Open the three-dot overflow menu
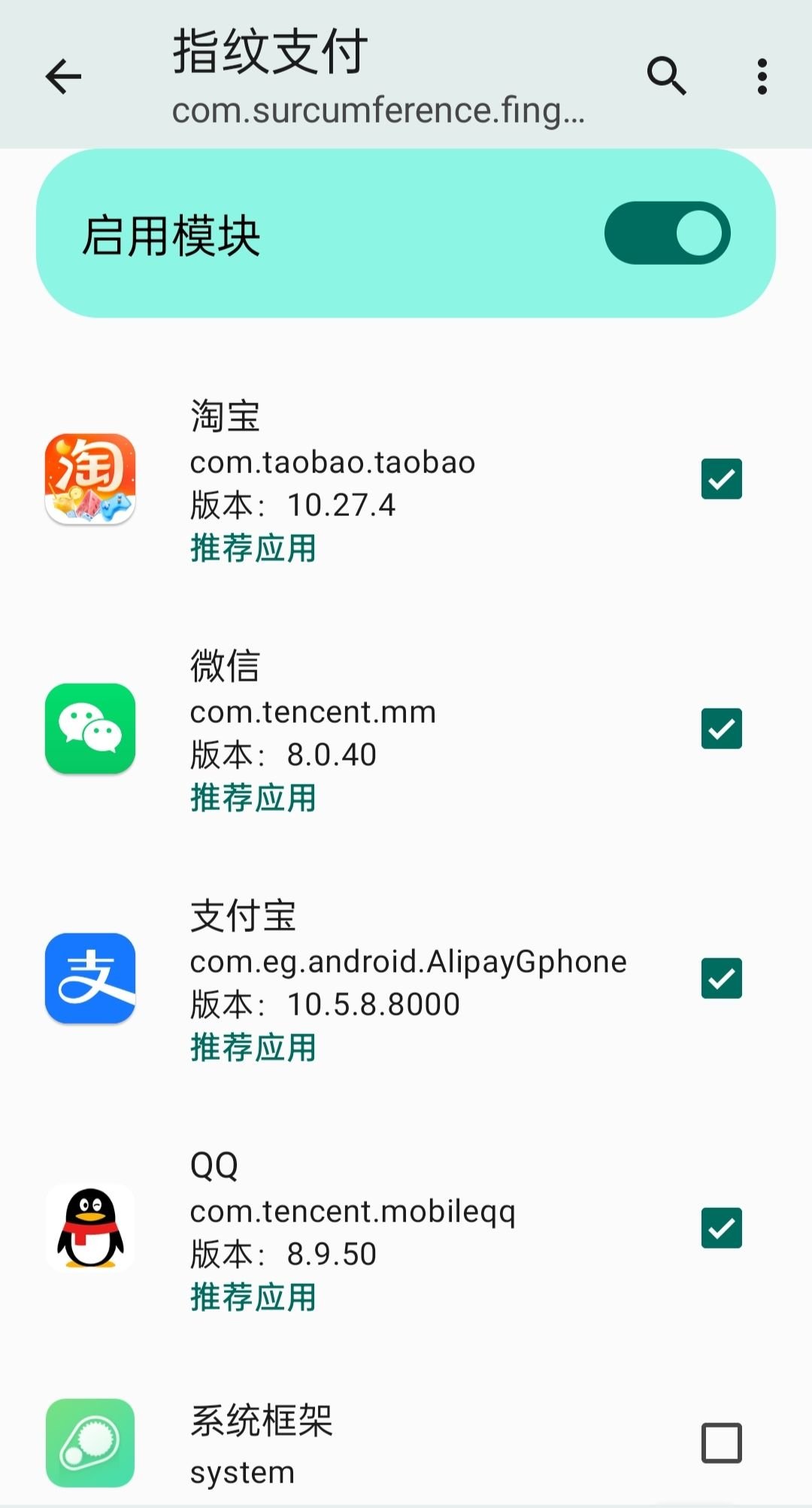Viewport: 812px width, 1508px height. point(762,76)
